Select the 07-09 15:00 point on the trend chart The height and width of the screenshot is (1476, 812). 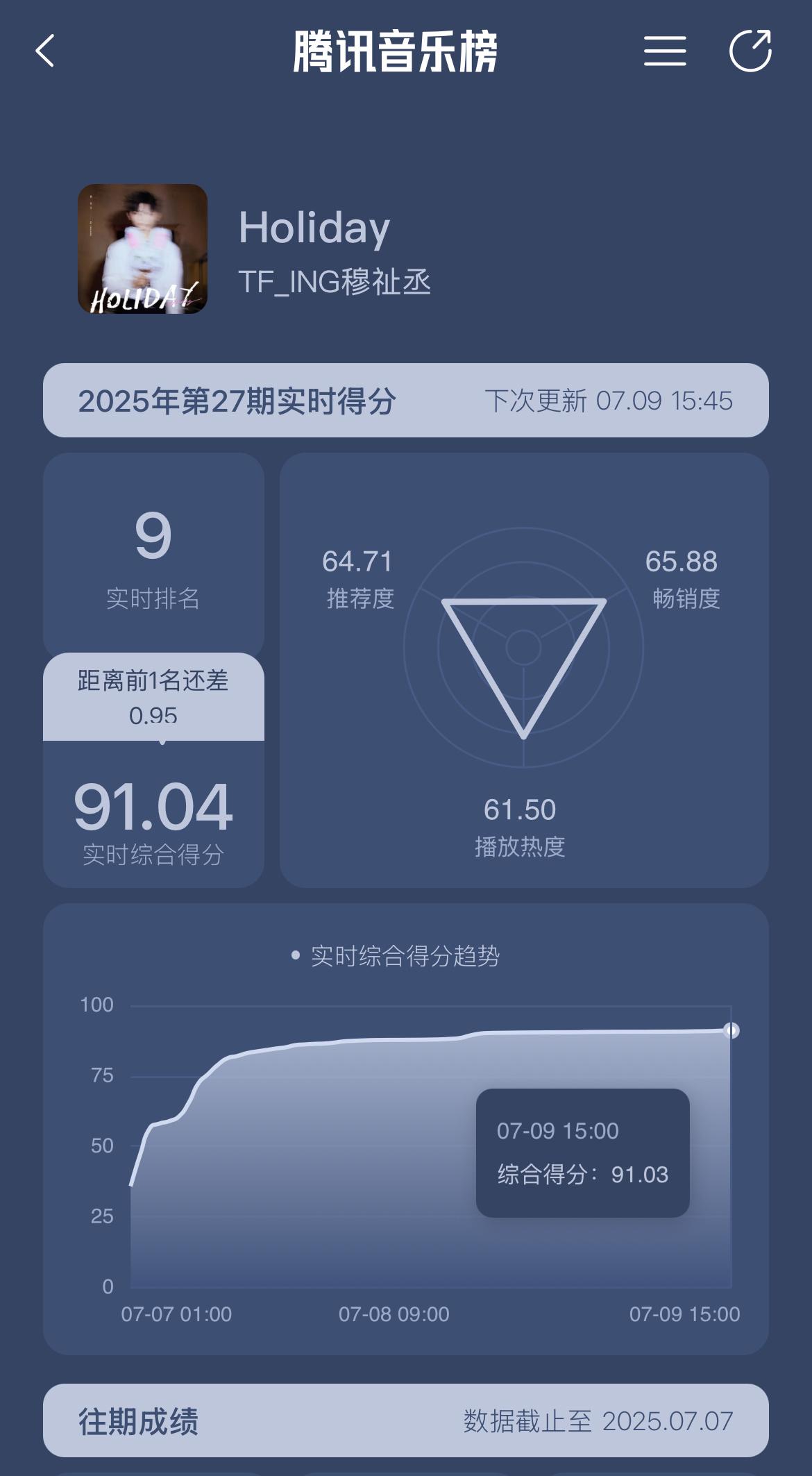[x=731, y=1030]
